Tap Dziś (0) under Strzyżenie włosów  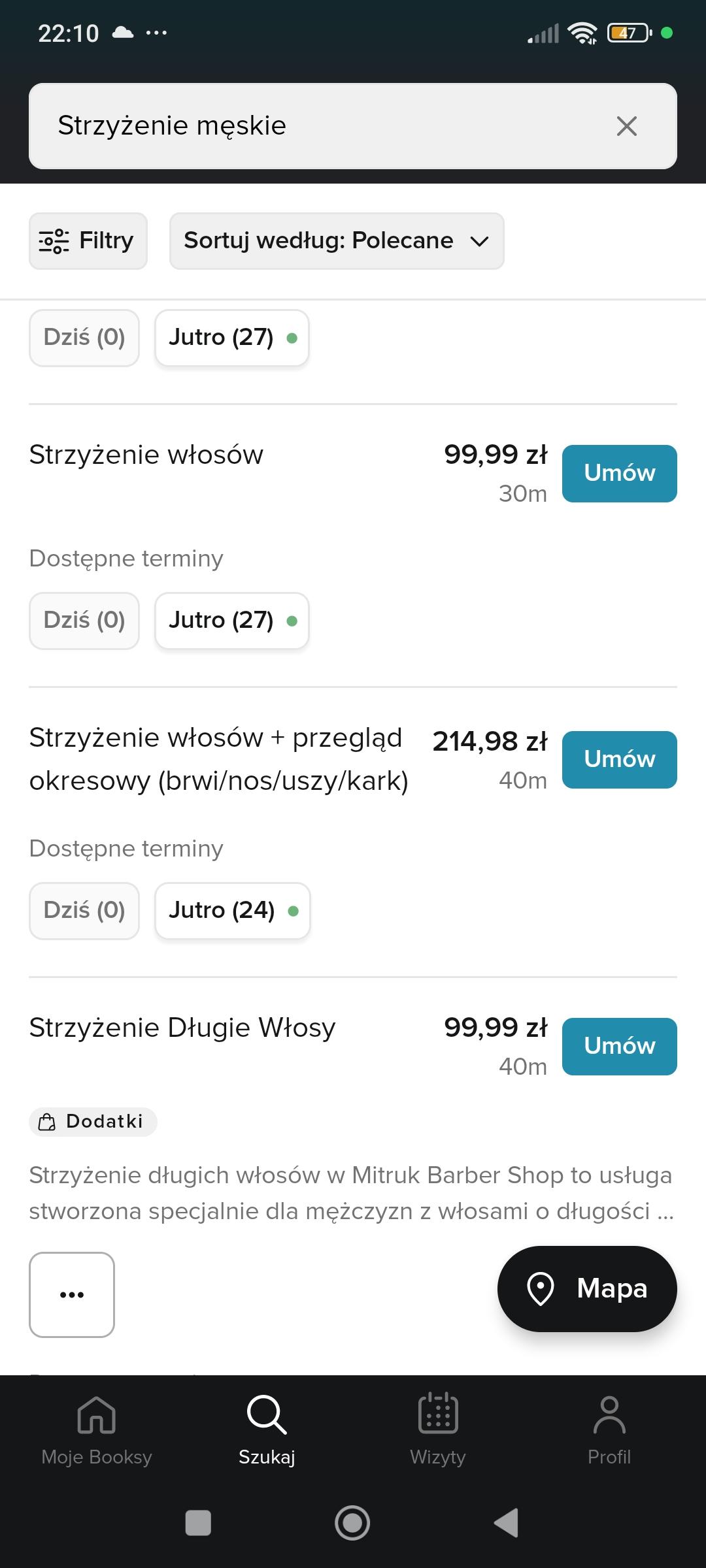(84, 621)
